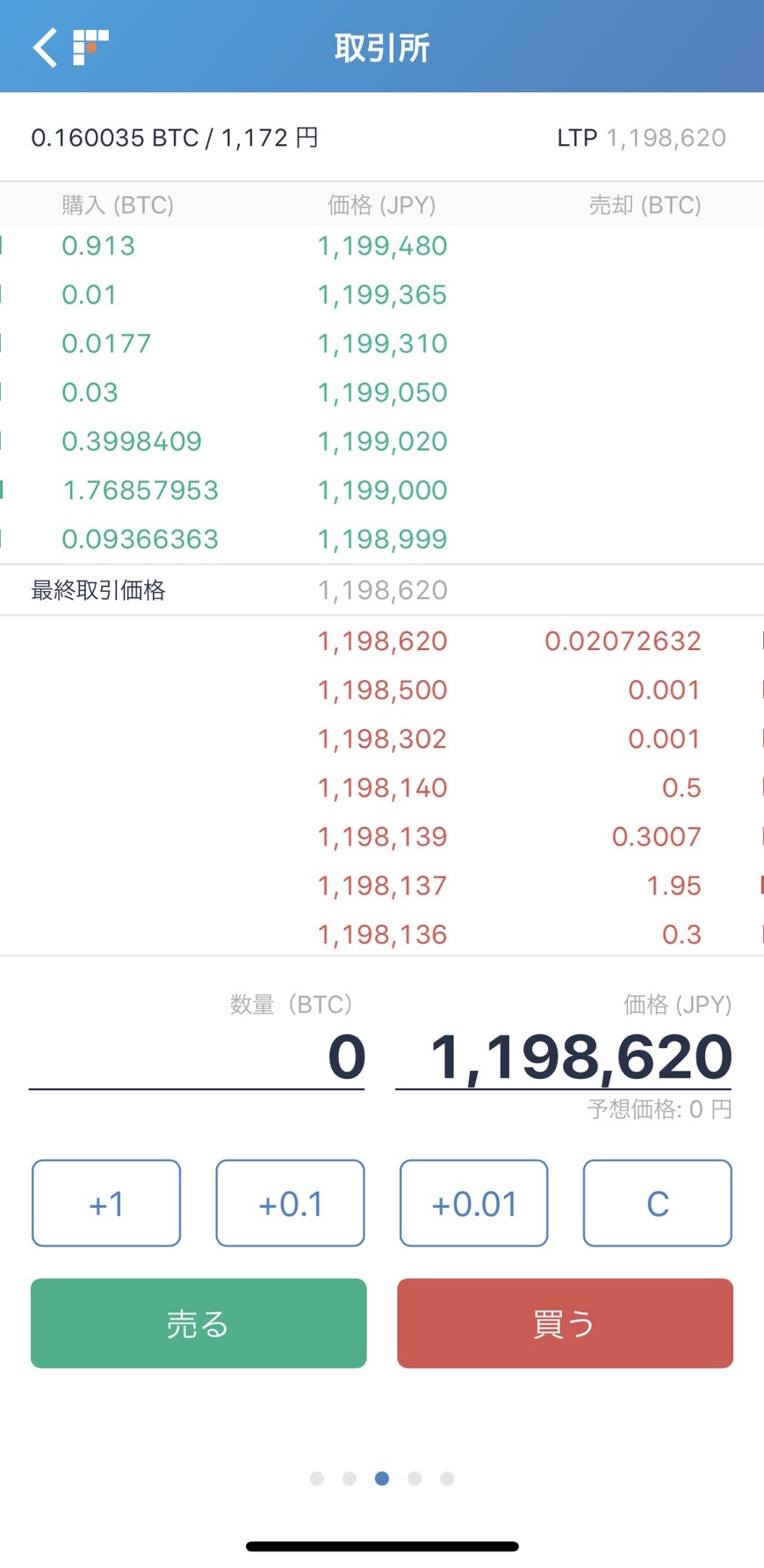Go back using the header arrow

[46, 47]
